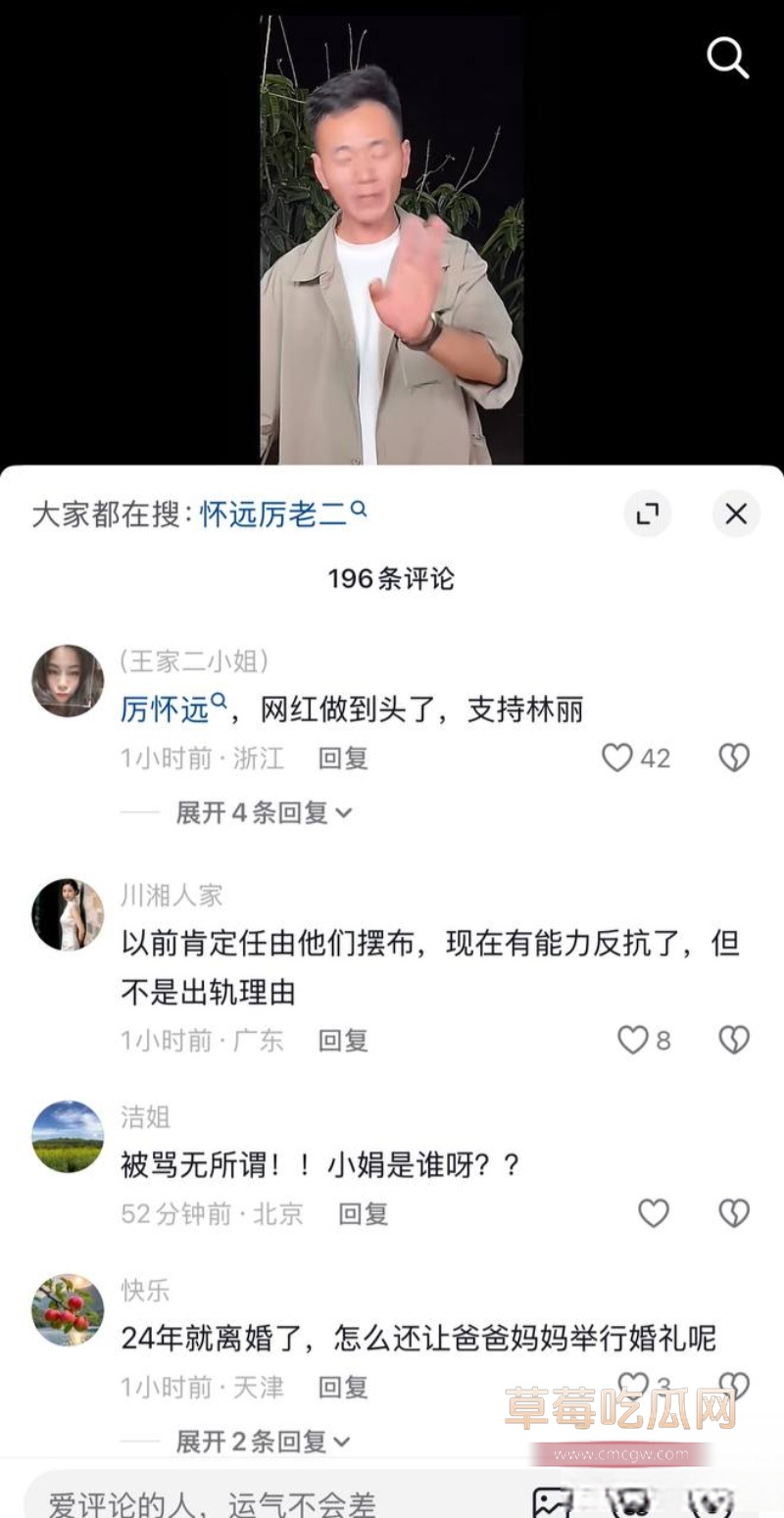Tap the expand-to-fullscreen icon near the close button
Screen dimensions: 784x1518
648,514
